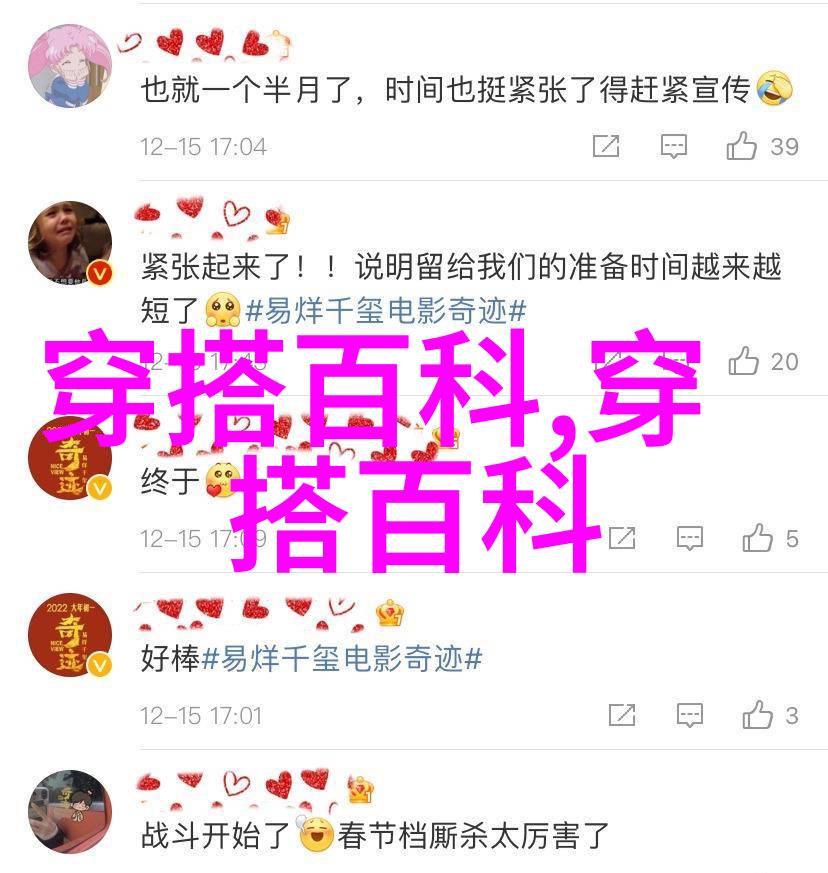Open avatar of 好棒 commenter
The image size is (828, 873).
69,636
